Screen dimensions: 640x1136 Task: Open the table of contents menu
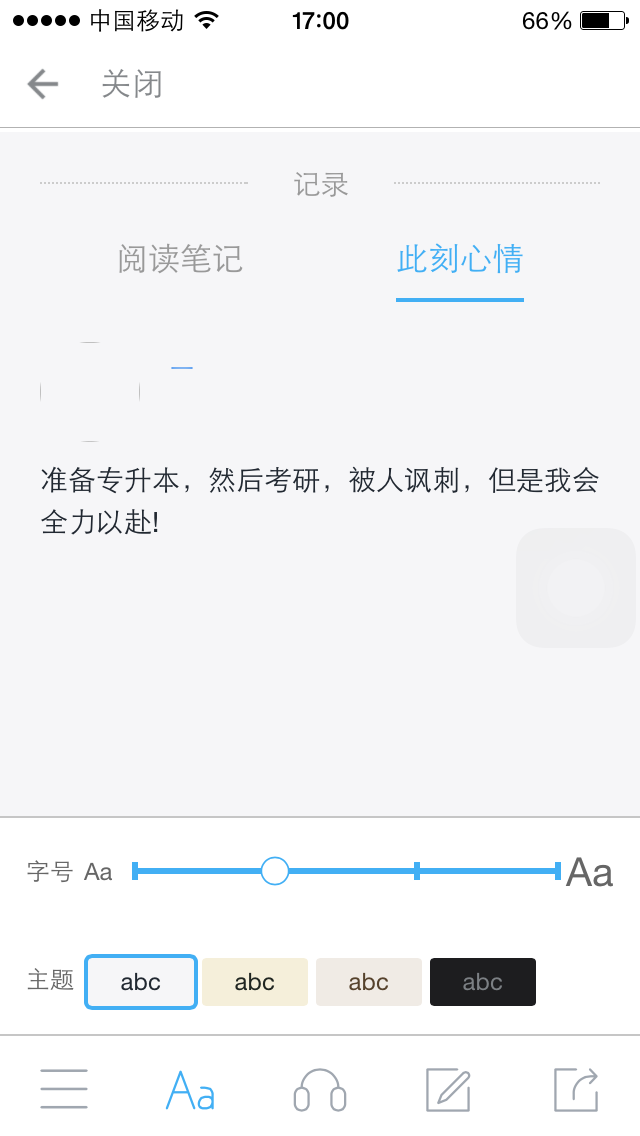pyautogui.click(x=64, y=1089)
